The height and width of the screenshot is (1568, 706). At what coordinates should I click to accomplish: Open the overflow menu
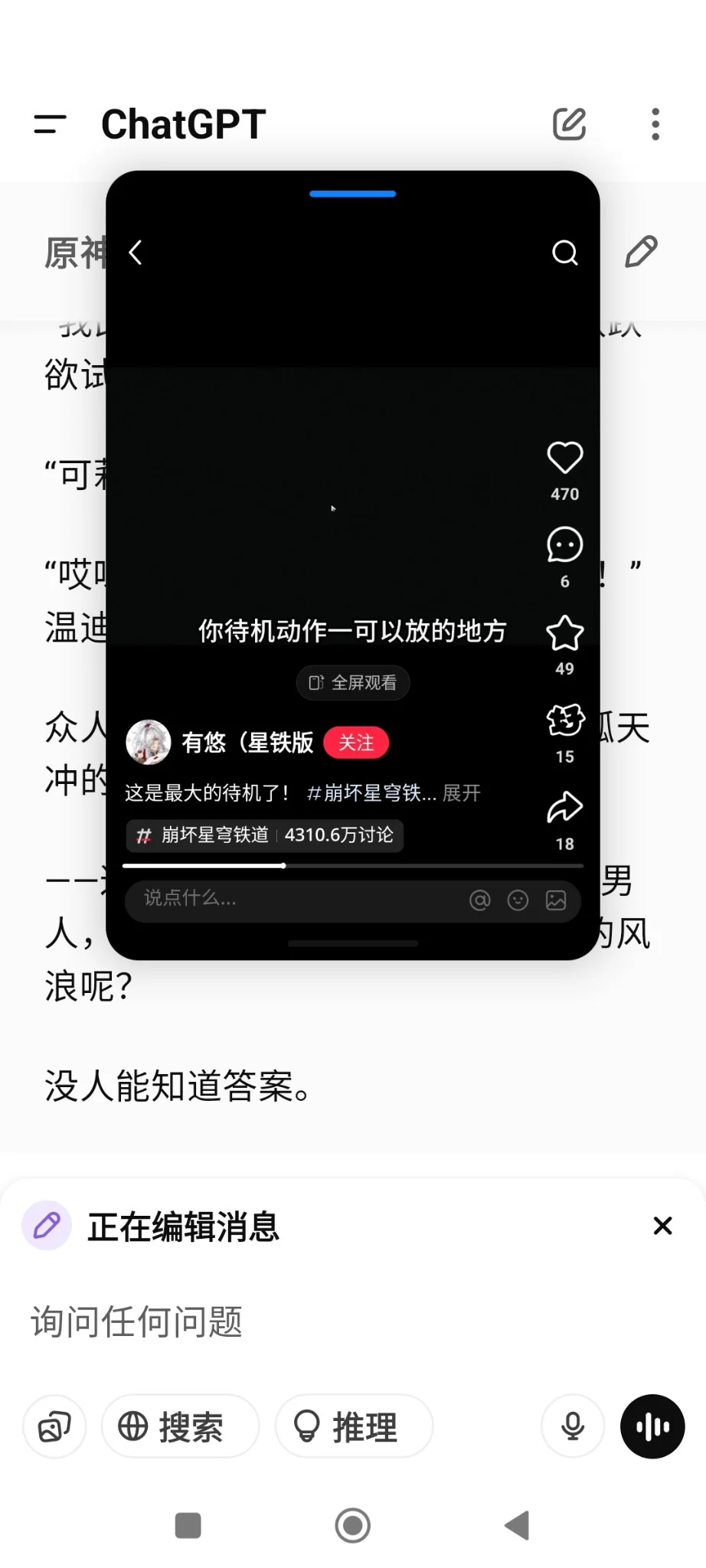(655, 124)
